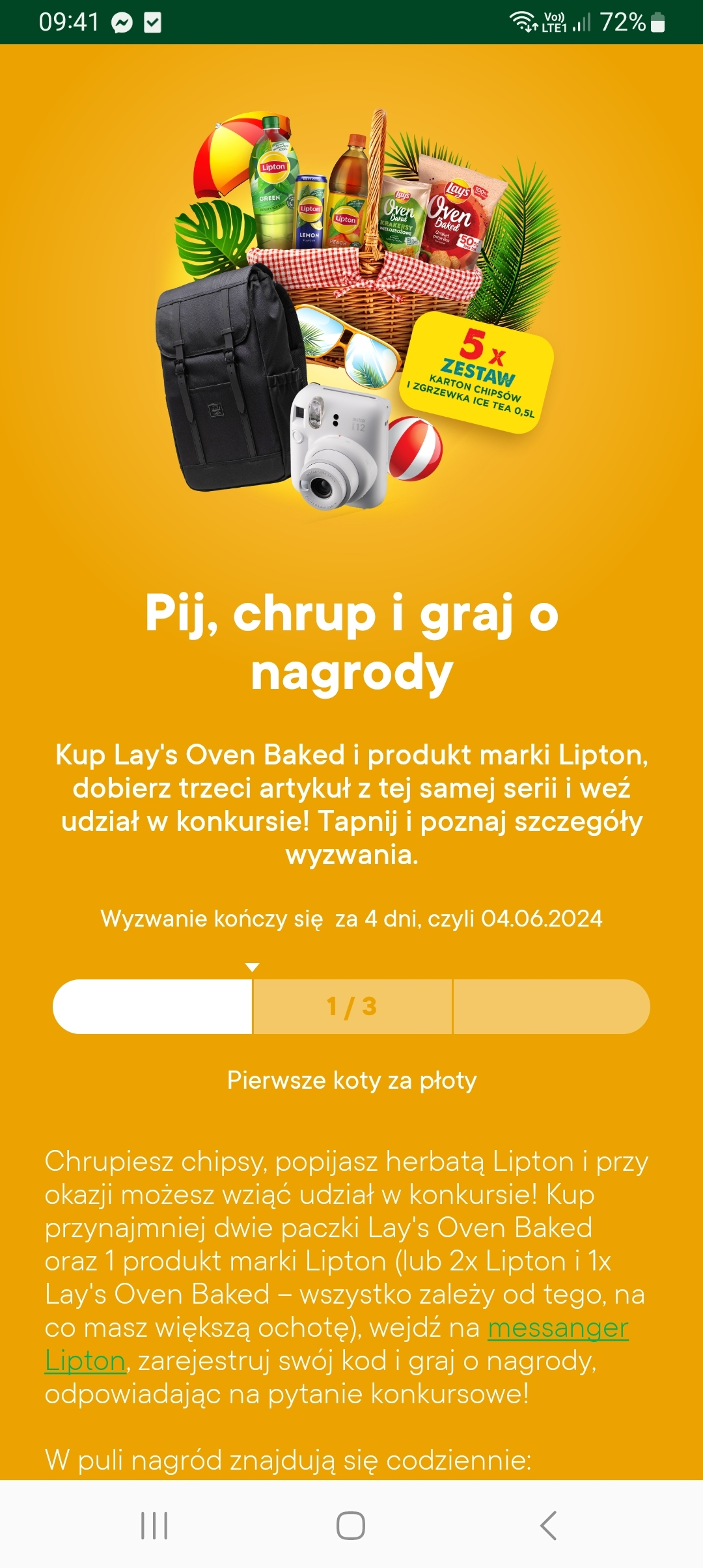Open the recent apps view
Viewport: 703px width, 1568px height.
pos(154,1525)
